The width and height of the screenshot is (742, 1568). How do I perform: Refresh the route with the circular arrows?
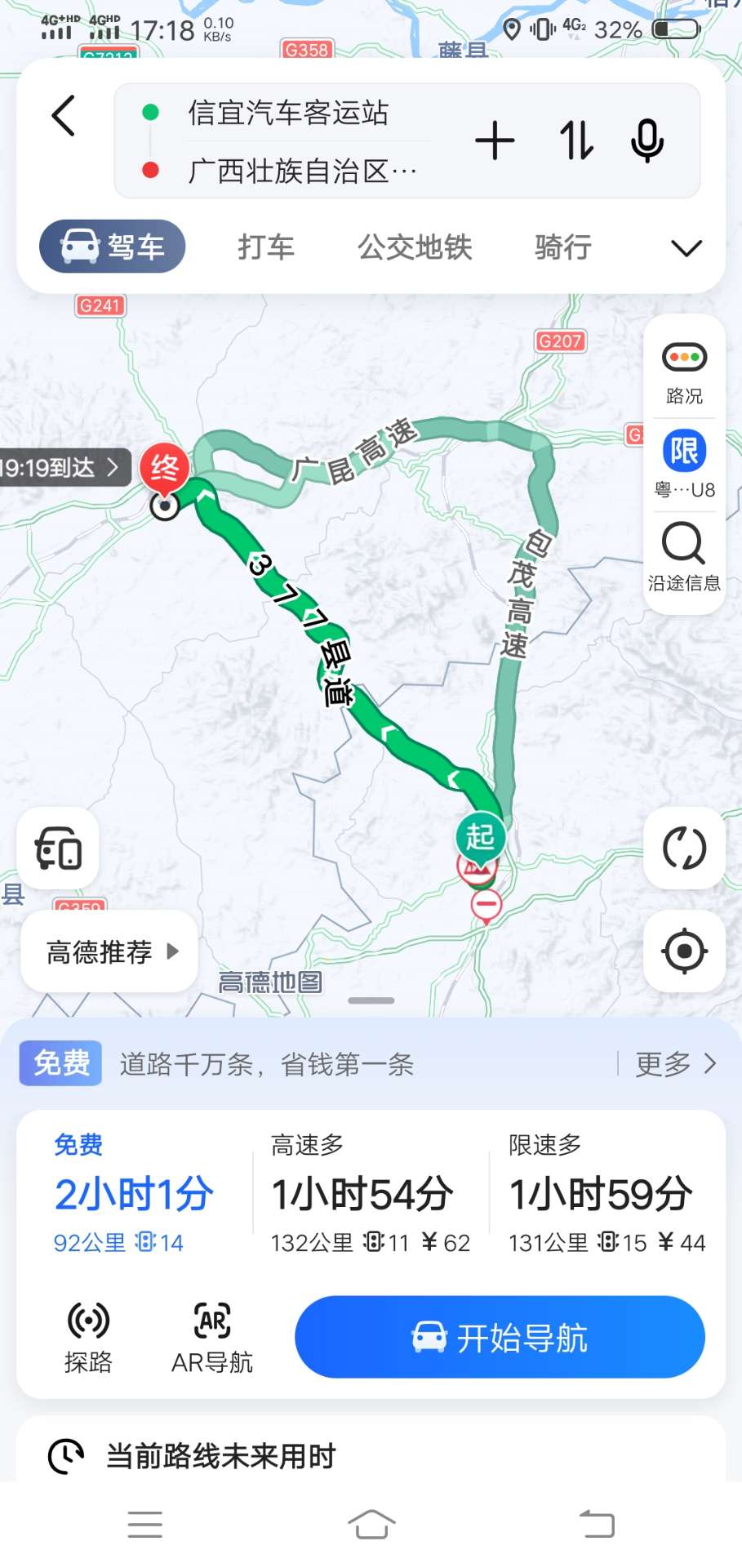coord(684,848)
